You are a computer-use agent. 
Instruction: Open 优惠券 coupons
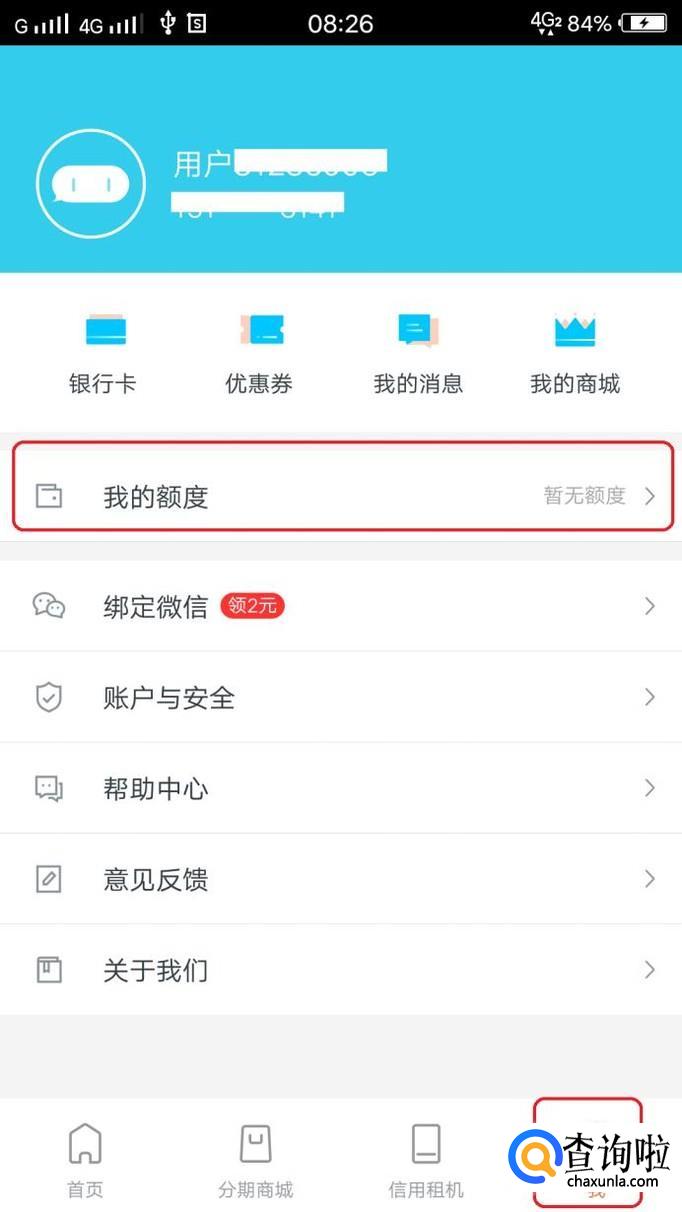(260, 352)
